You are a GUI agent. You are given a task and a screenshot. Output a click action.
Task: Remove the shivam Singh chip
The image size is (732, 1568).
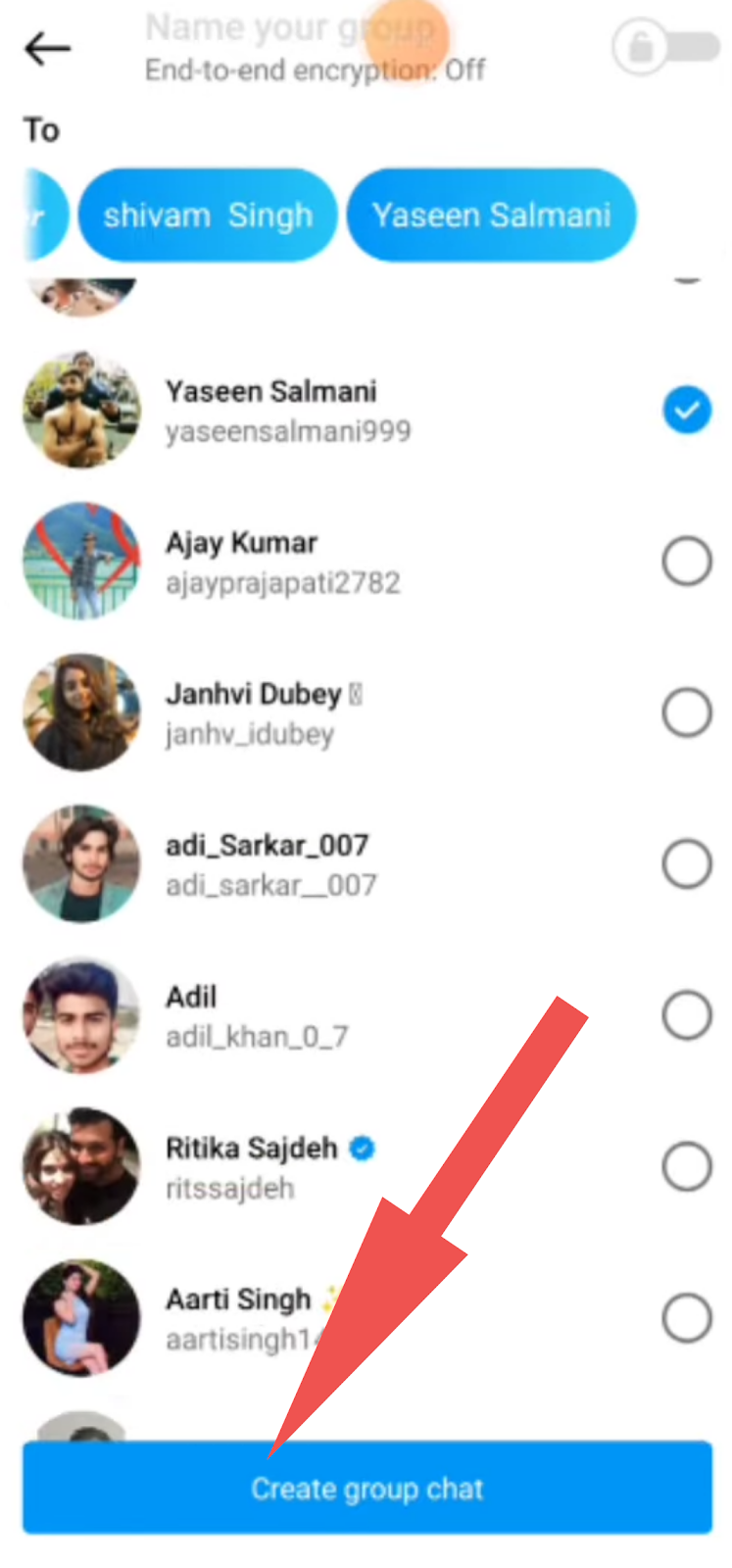tap(208, 216)
